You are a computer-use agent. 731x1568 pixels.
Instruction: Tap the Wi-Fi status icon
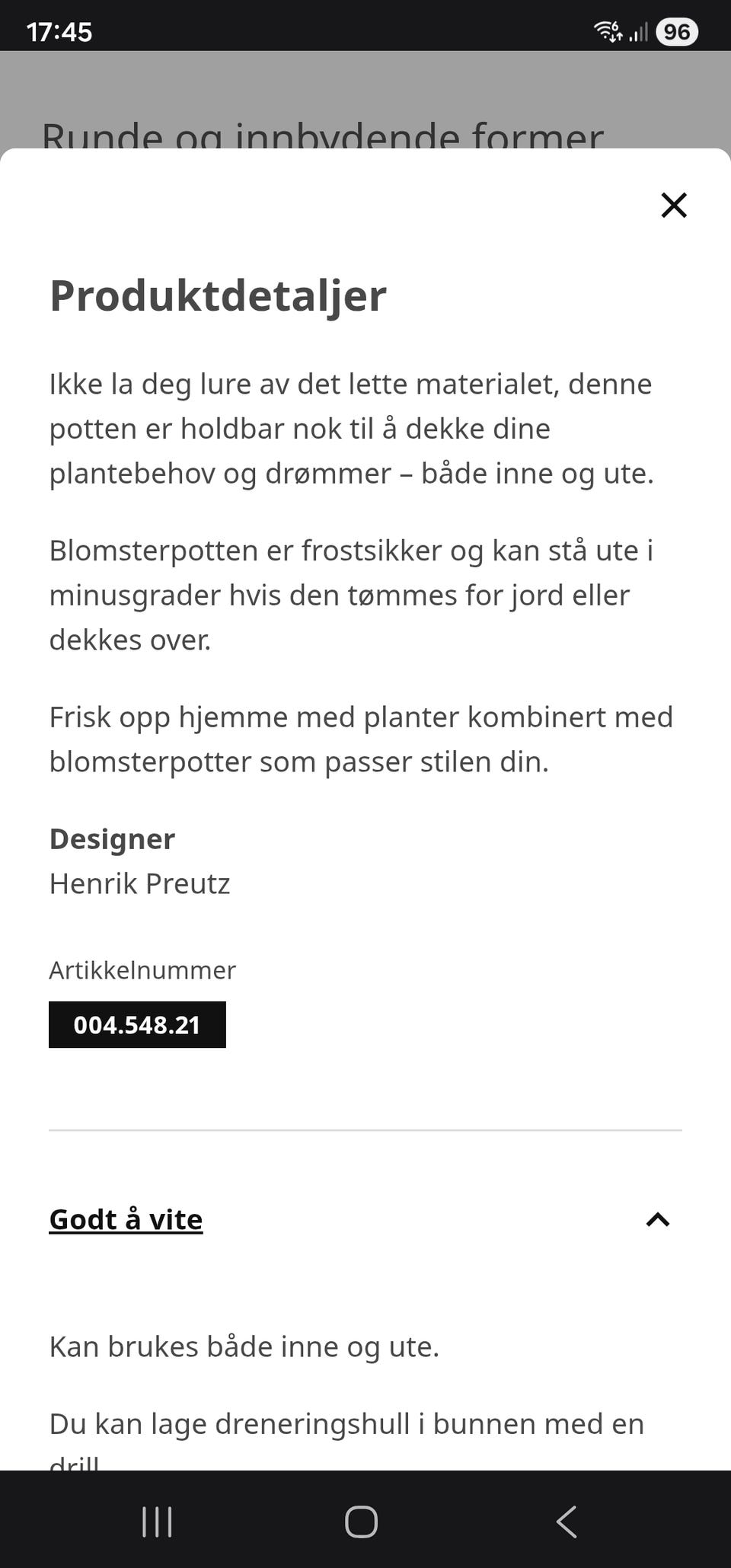(605, 32)
